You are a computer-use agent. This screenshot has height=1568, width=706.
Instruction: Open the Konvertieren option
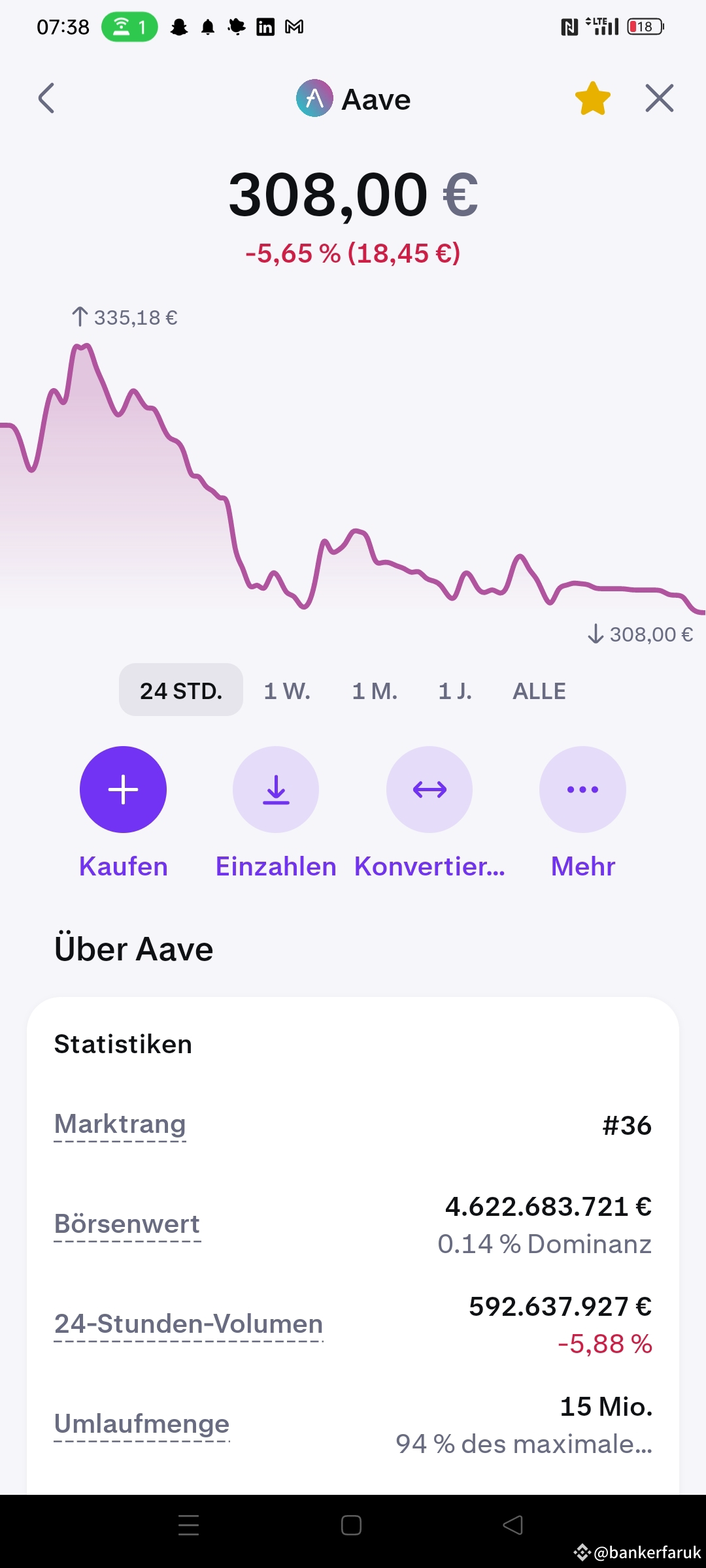coord(429,789)
